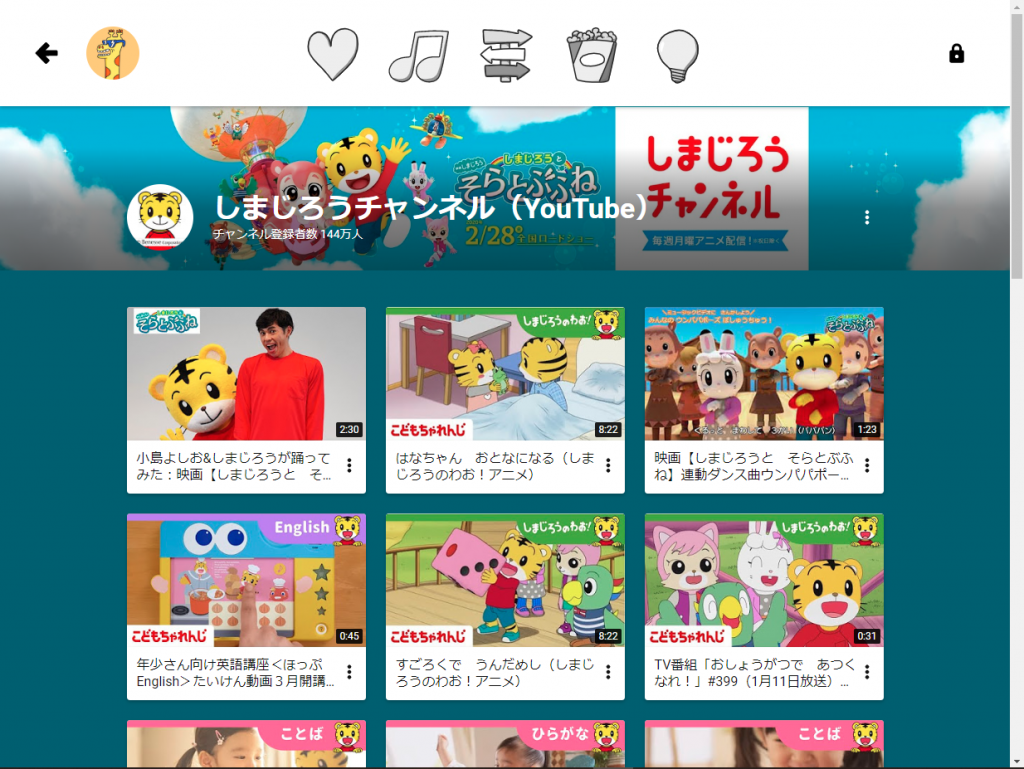Play すごろくで うんだめし video
Viewport: 1024px width, 769px height.
point(505,580)
